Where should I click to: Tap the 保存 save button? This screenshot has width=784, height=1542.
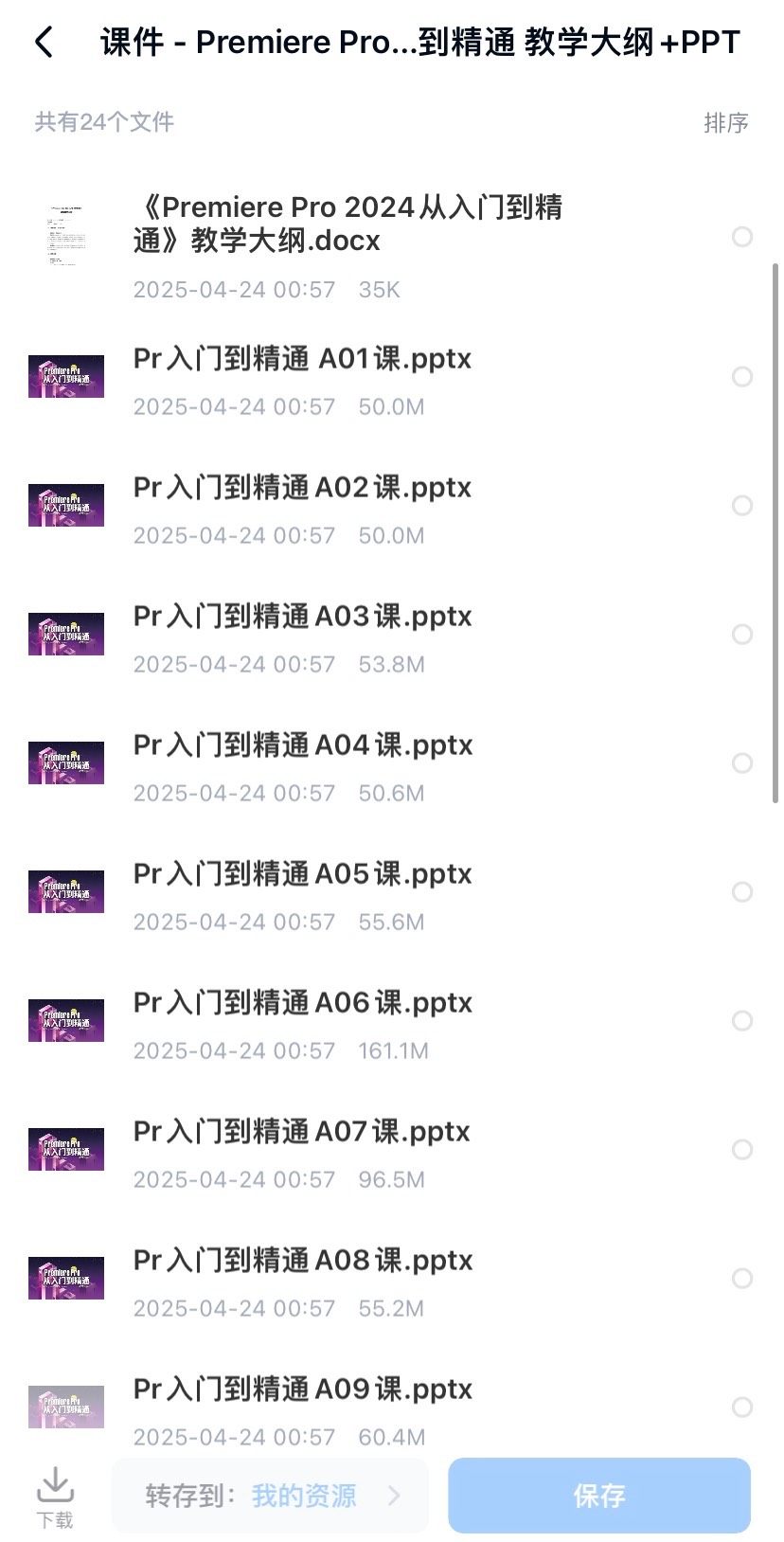pyautogui.click(x=598, y=1496)
